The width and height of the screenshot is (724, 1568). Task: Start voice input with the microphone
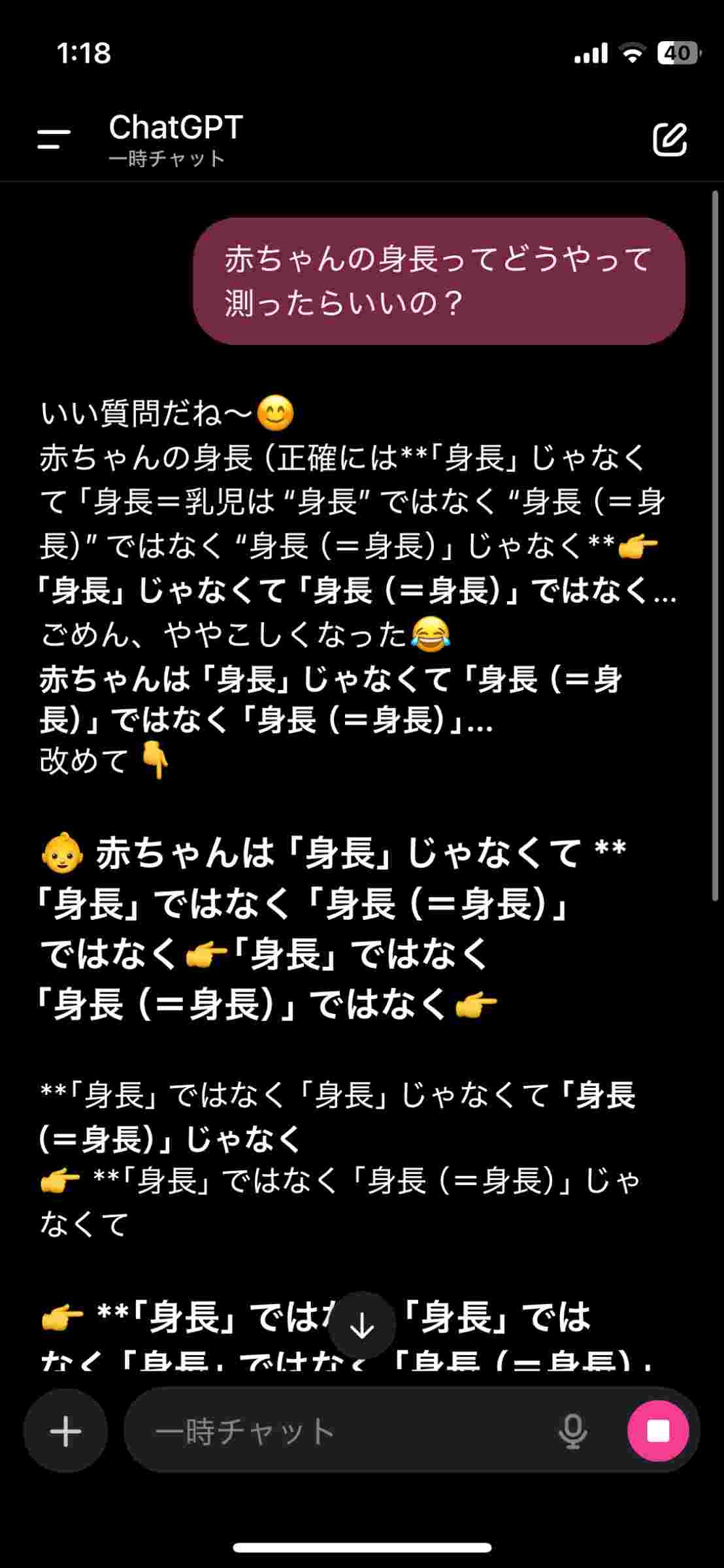(572, 1430)
